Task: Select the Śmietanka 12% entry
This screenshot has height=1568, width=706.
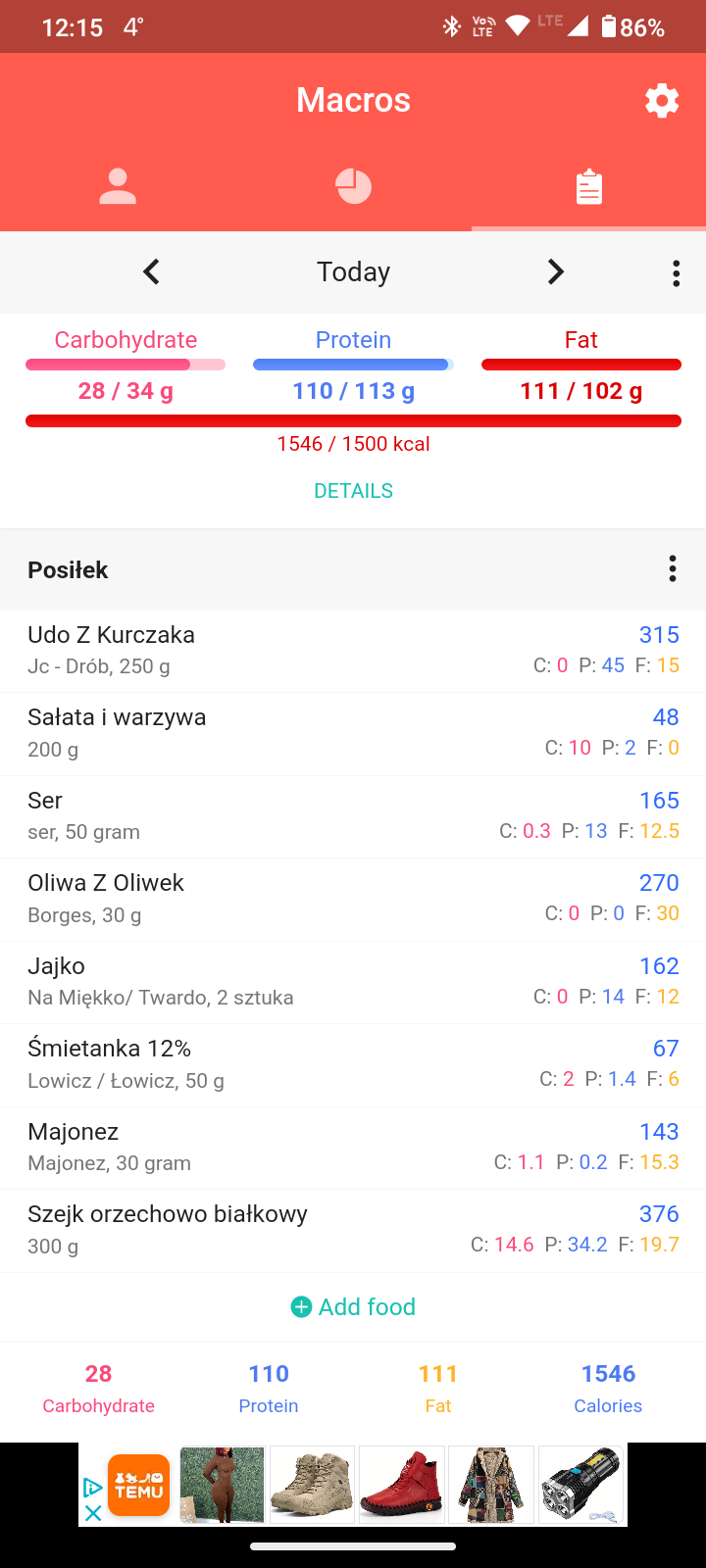Action: [353, 1064]
